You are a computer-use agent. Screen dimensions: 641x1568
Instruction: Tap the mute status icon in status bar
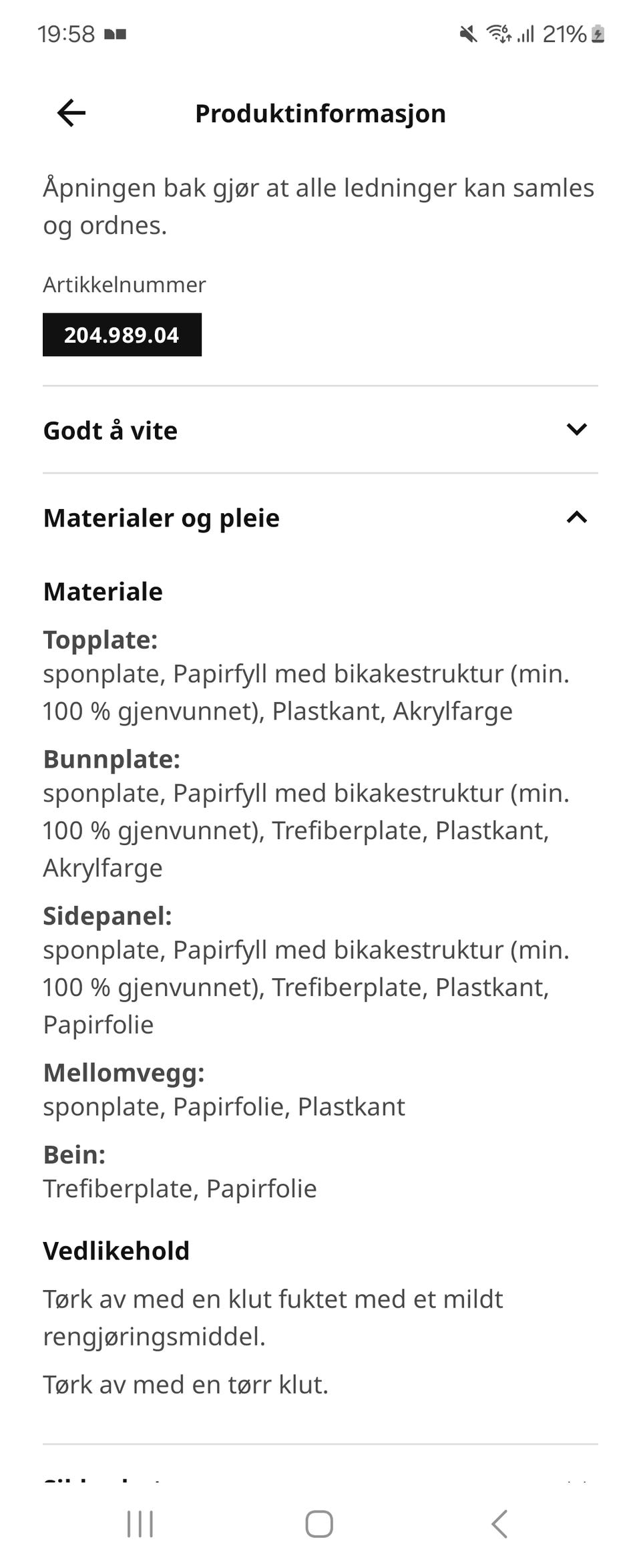[467, 33]
